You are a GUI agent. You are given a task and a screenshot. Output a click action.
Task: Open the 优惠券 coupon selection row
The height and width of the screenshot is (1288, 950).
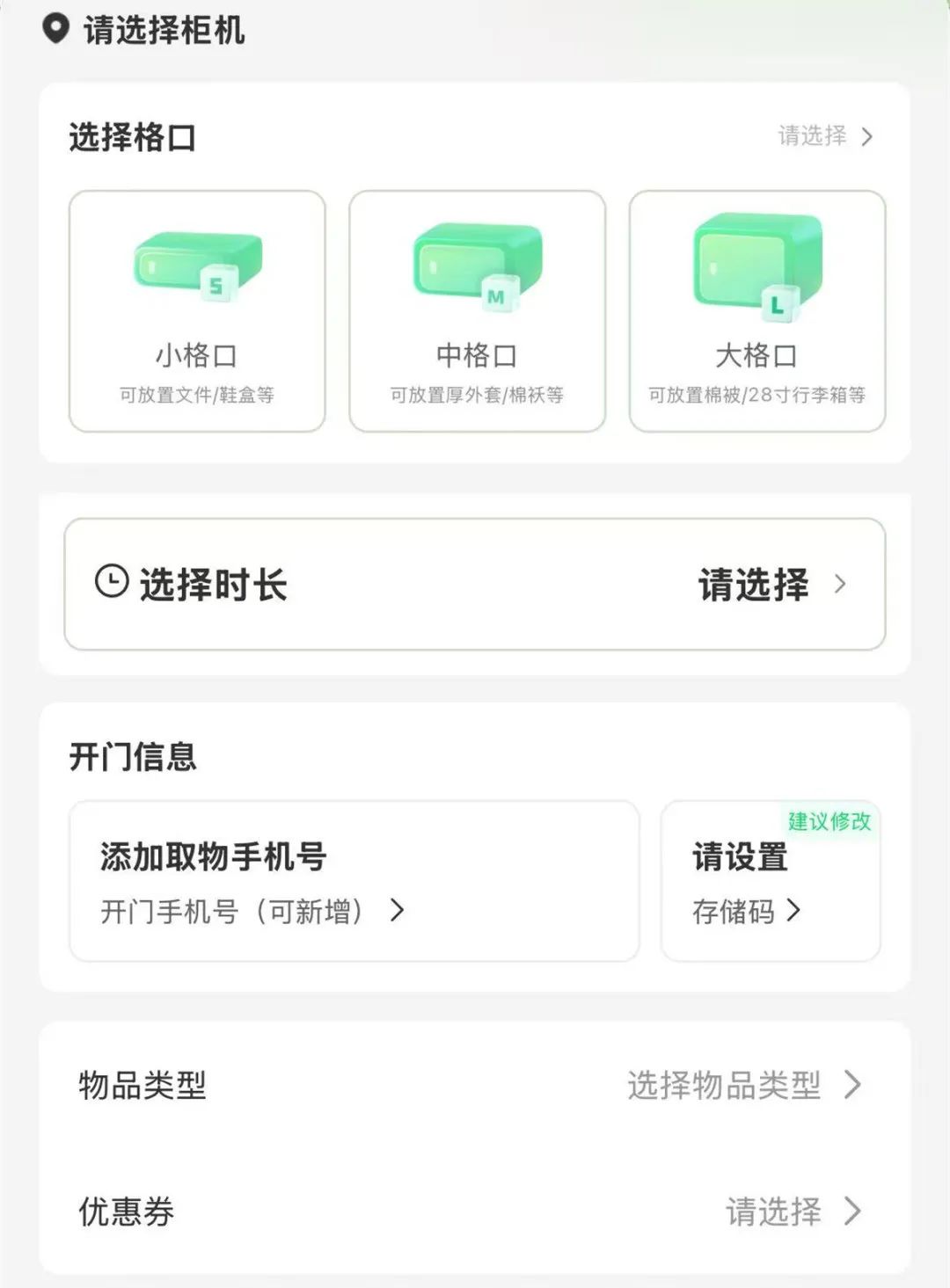point(475,1212)
